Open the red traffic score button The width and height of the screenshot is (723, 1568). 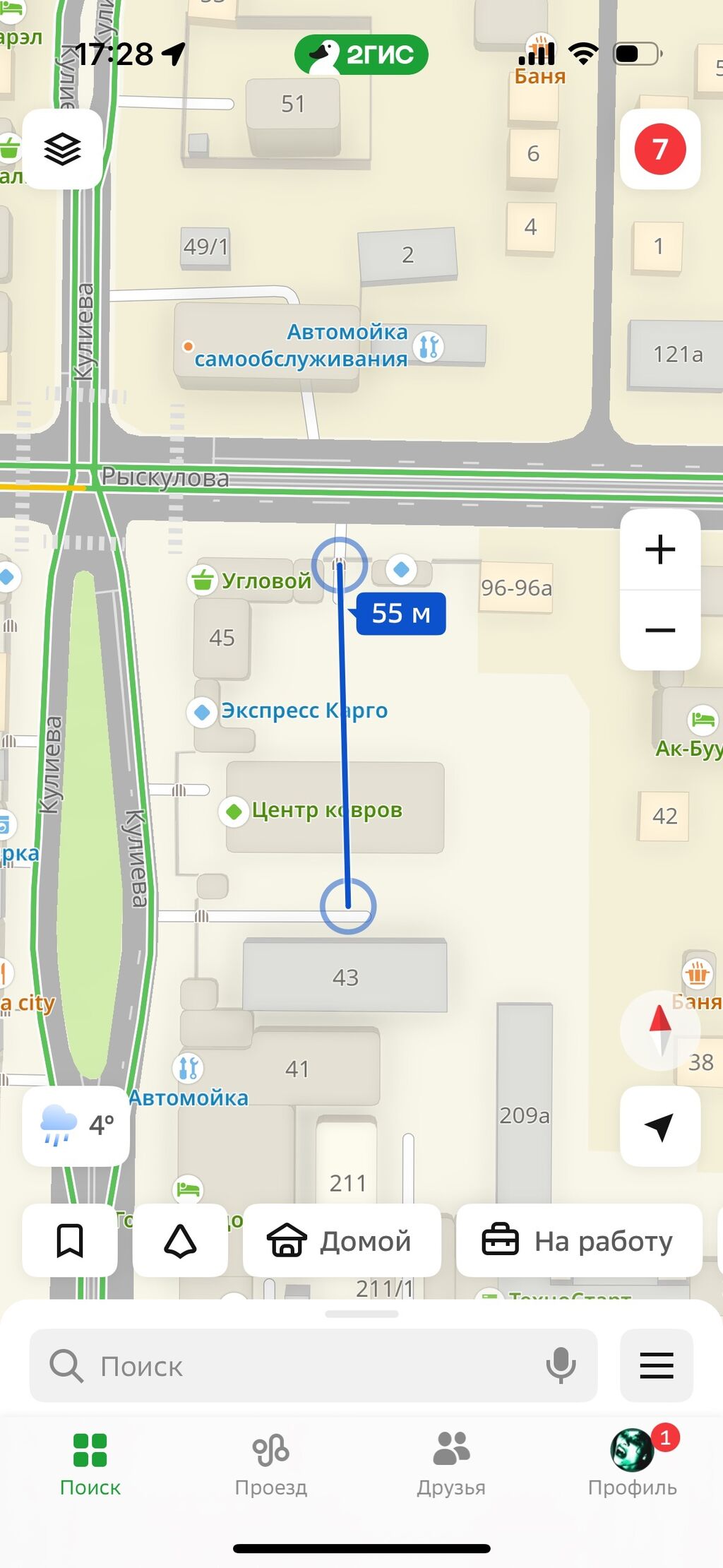[x=659, y=149]
